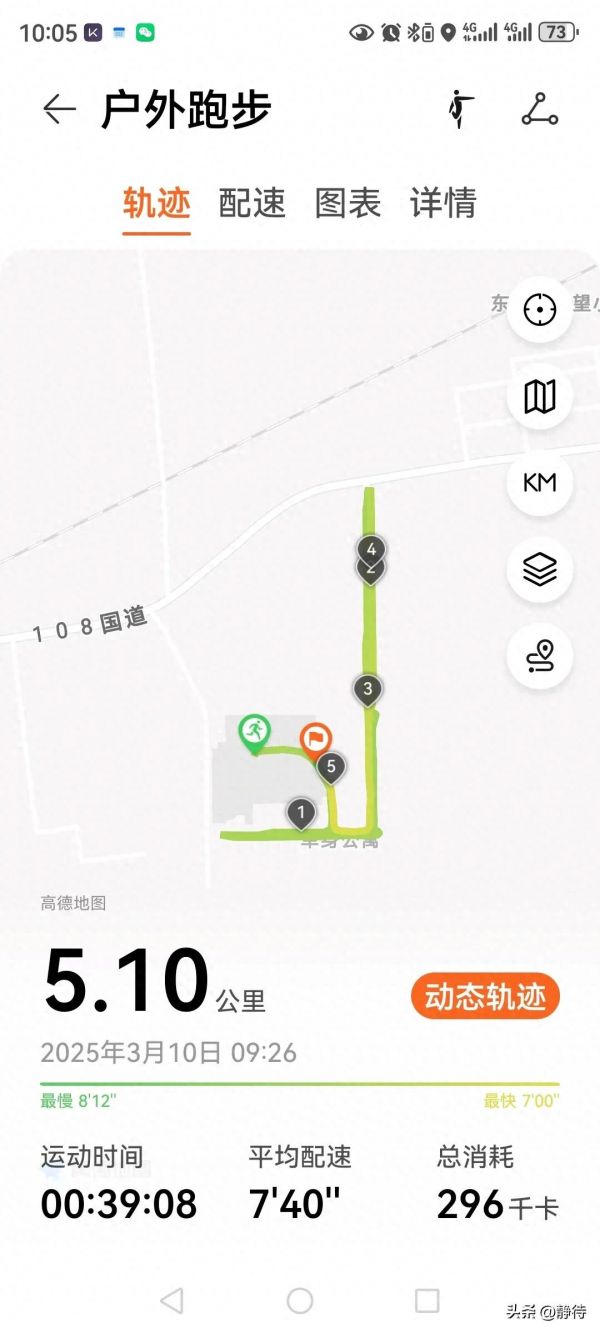Select the 轨迹 tab

157,203
